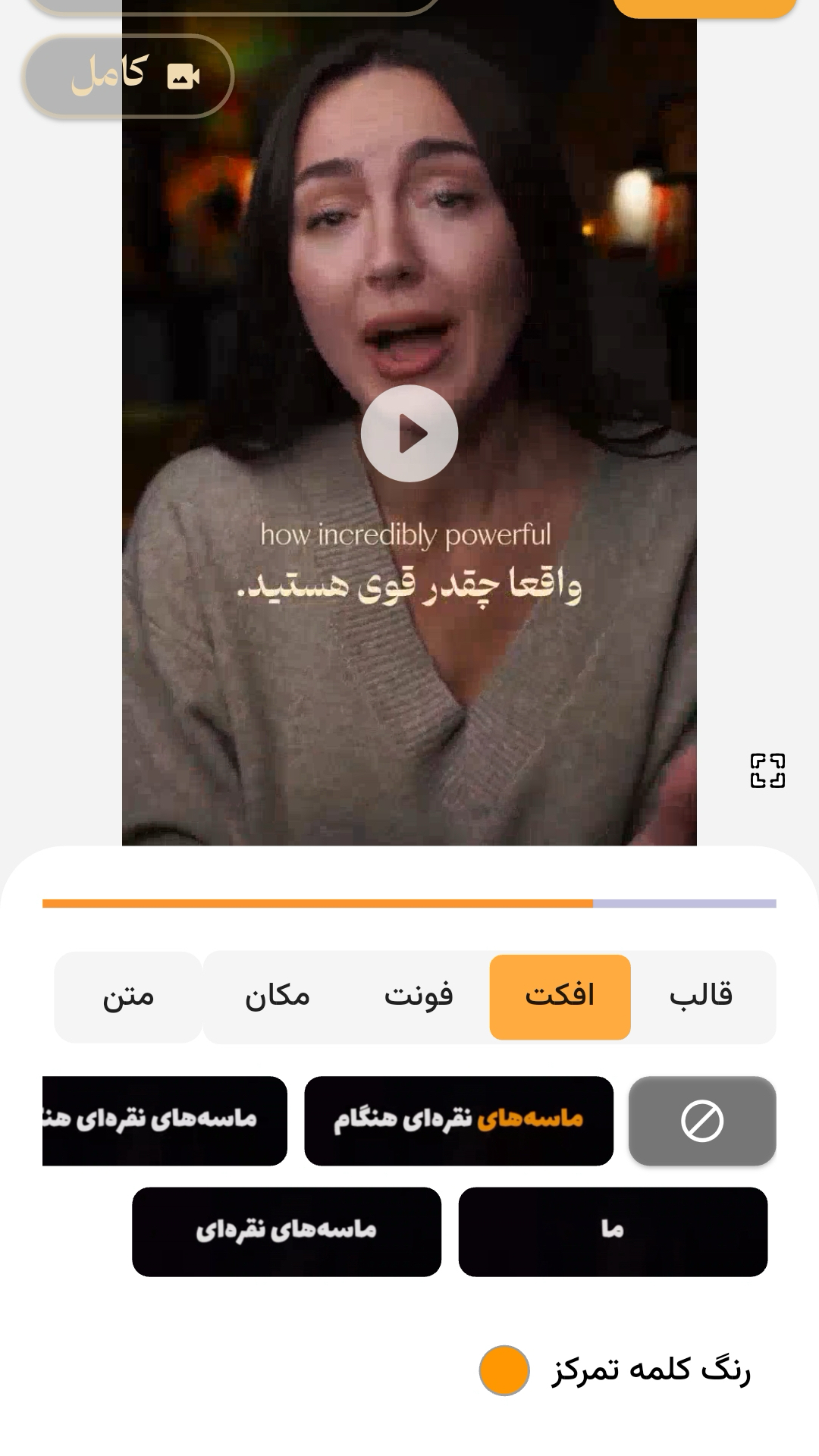
Task: Pick the ماسه‌های نقره‌ای effect
Action: (x=287, y=1232)
